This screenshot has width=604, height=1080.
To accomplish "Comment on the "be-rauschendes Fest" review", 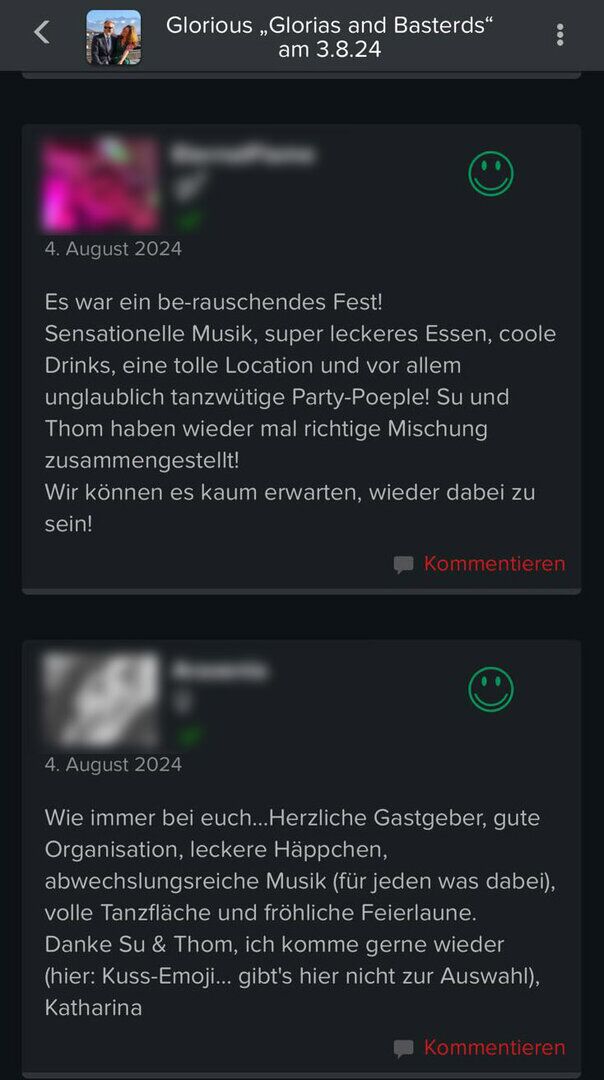I will coord(480,564).
